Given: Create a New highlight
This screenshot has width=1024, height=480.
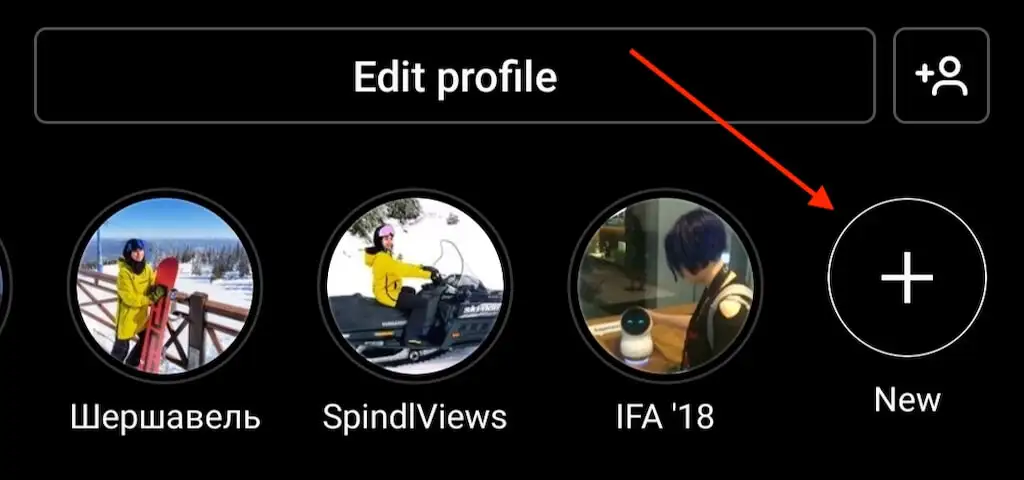Looking at the screenshot, I should point(907,278).
